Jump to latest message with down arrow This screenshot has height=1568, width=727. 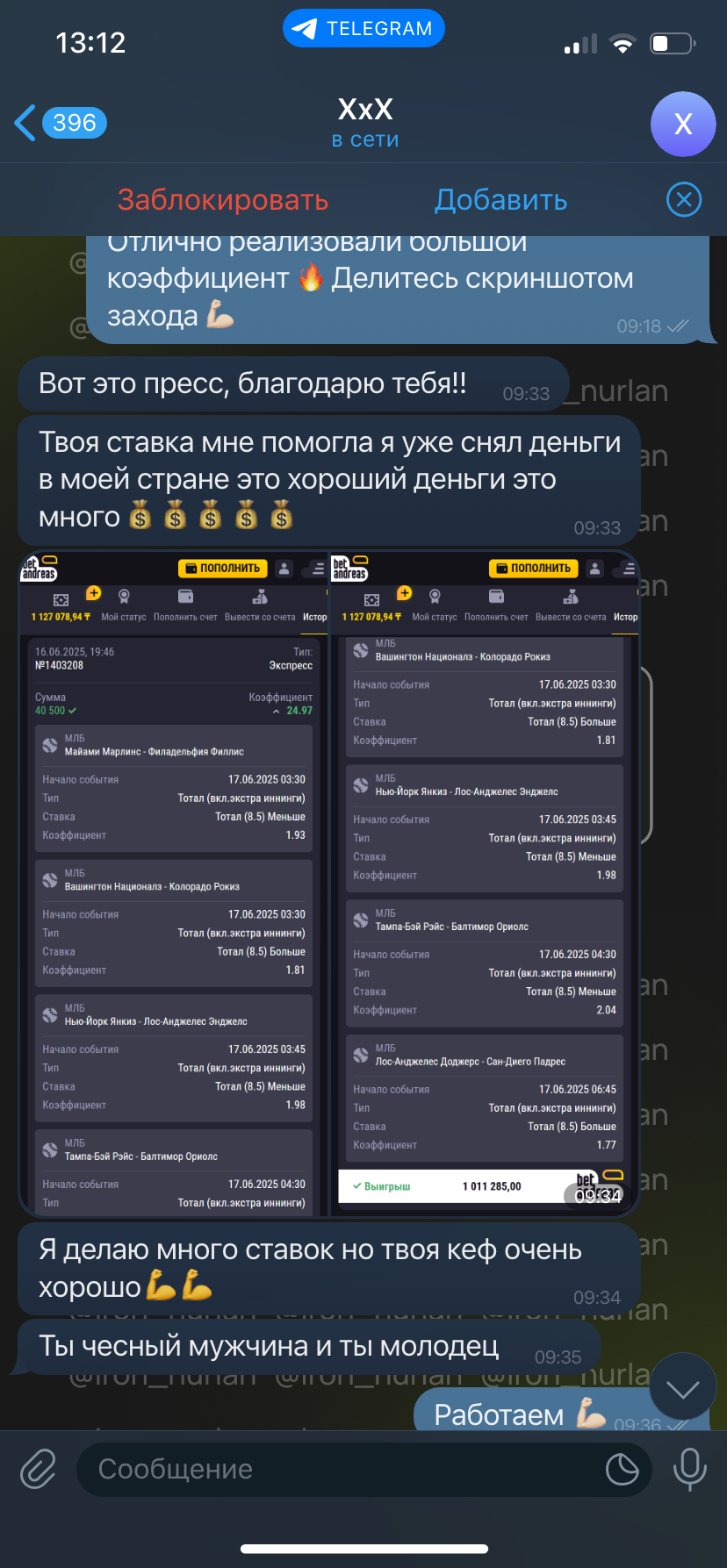(x=682, y=1387)
